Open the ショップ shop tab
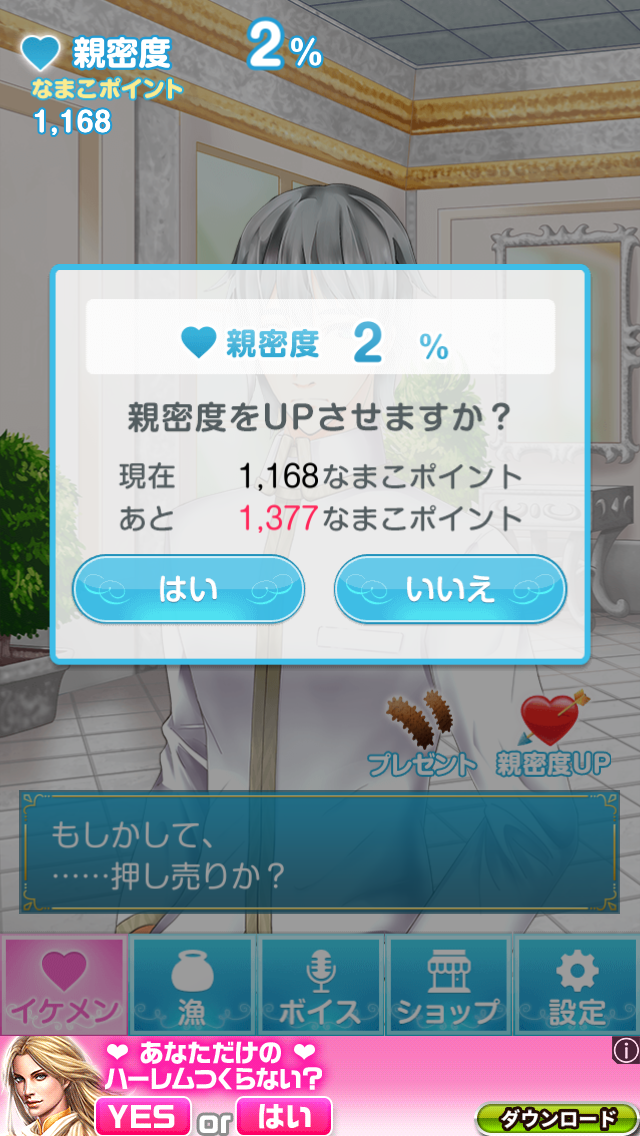 [448, 985]
